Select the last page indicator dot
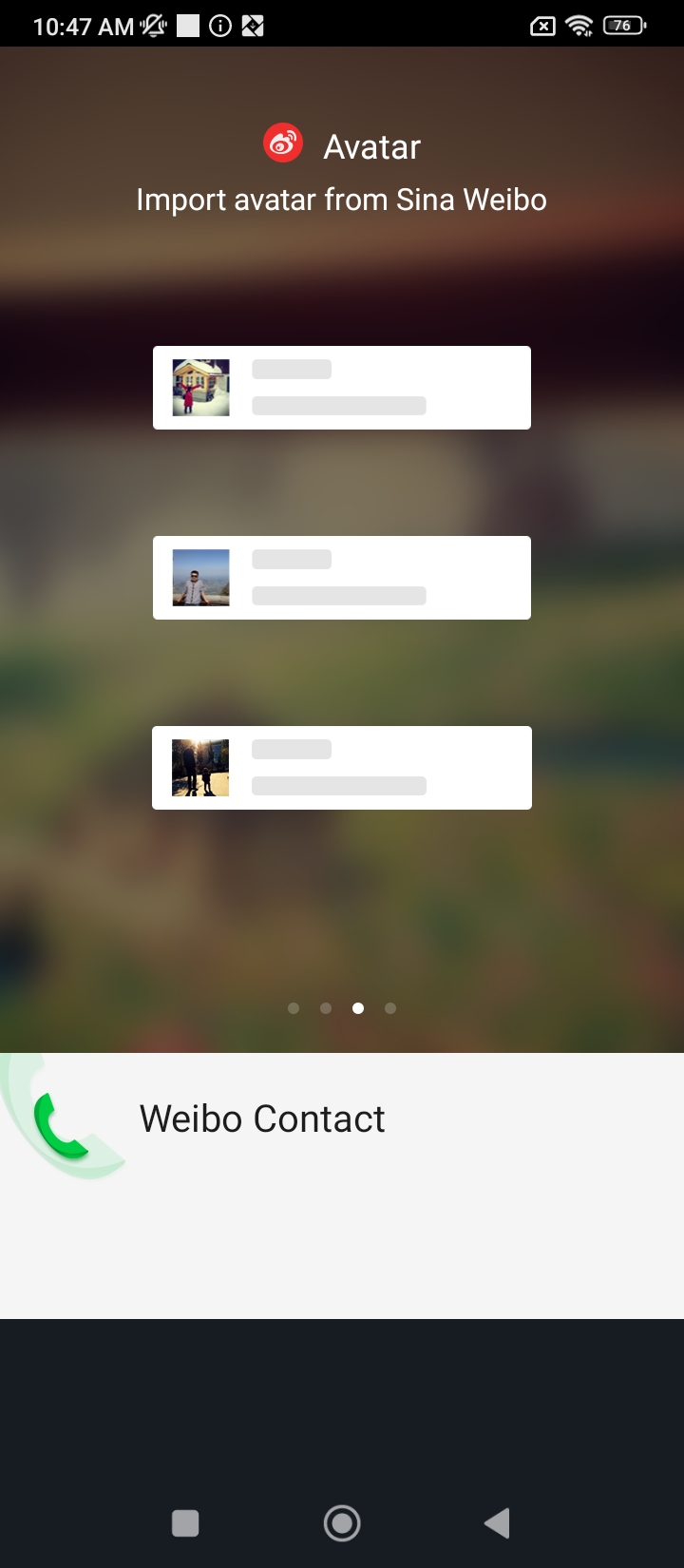Viewport: 684px width, 1568px height. pyautogui.click(x=390, y=1008)
